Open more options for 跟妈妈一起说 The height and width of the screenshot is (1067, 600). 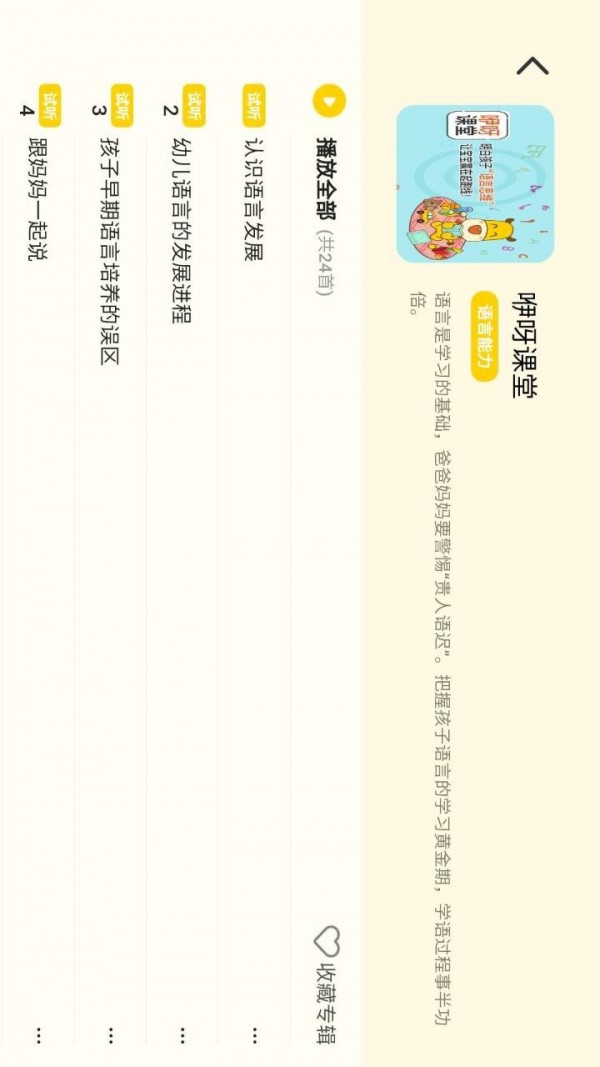click(39, 1035)
